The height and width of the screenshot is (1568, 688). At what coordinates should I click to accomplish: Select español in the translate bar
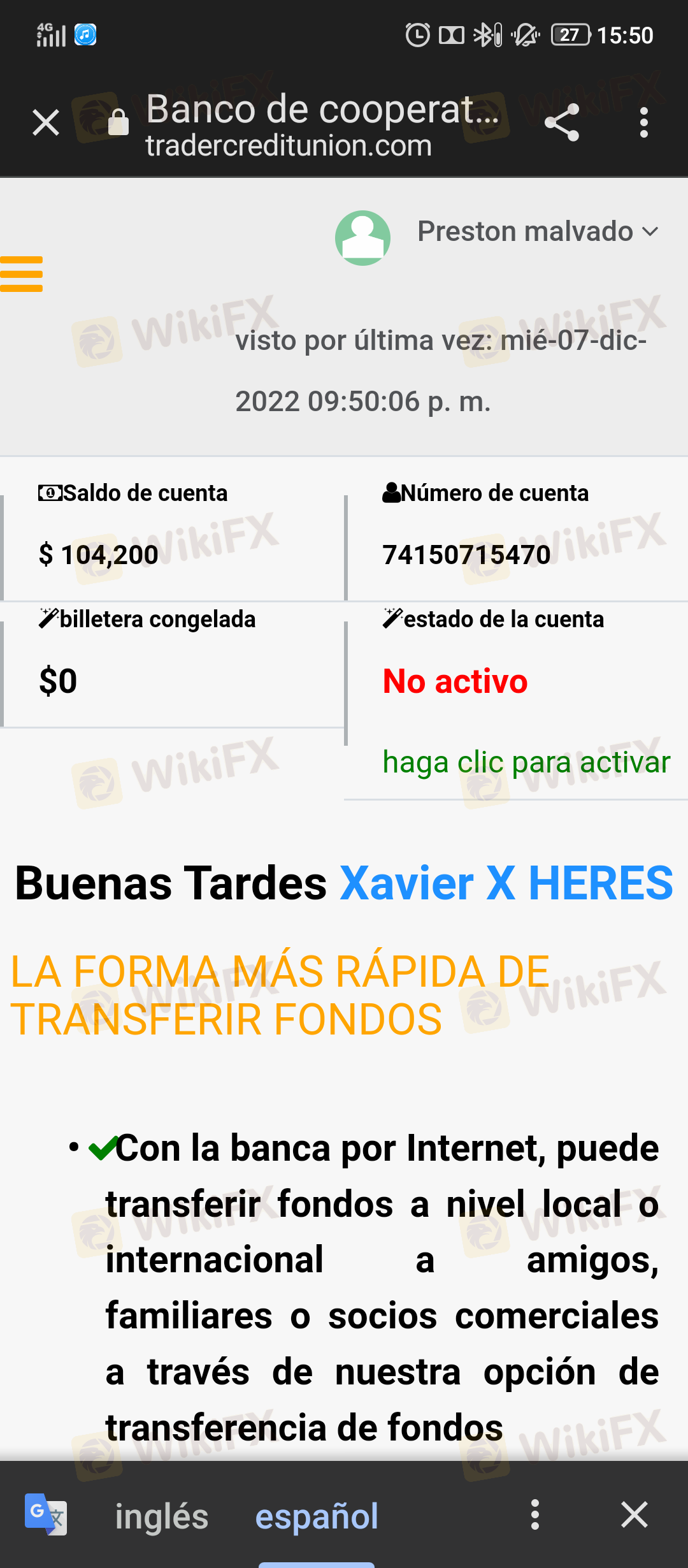point(317,1516)
